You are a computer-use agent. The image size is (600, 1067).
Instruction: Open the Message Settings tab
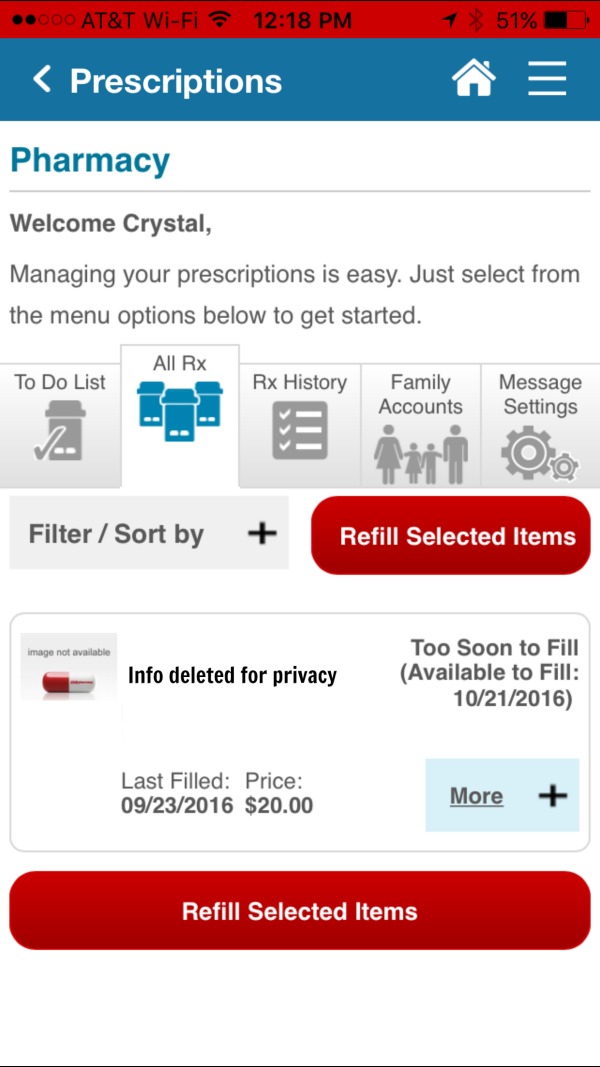point(541,425)
